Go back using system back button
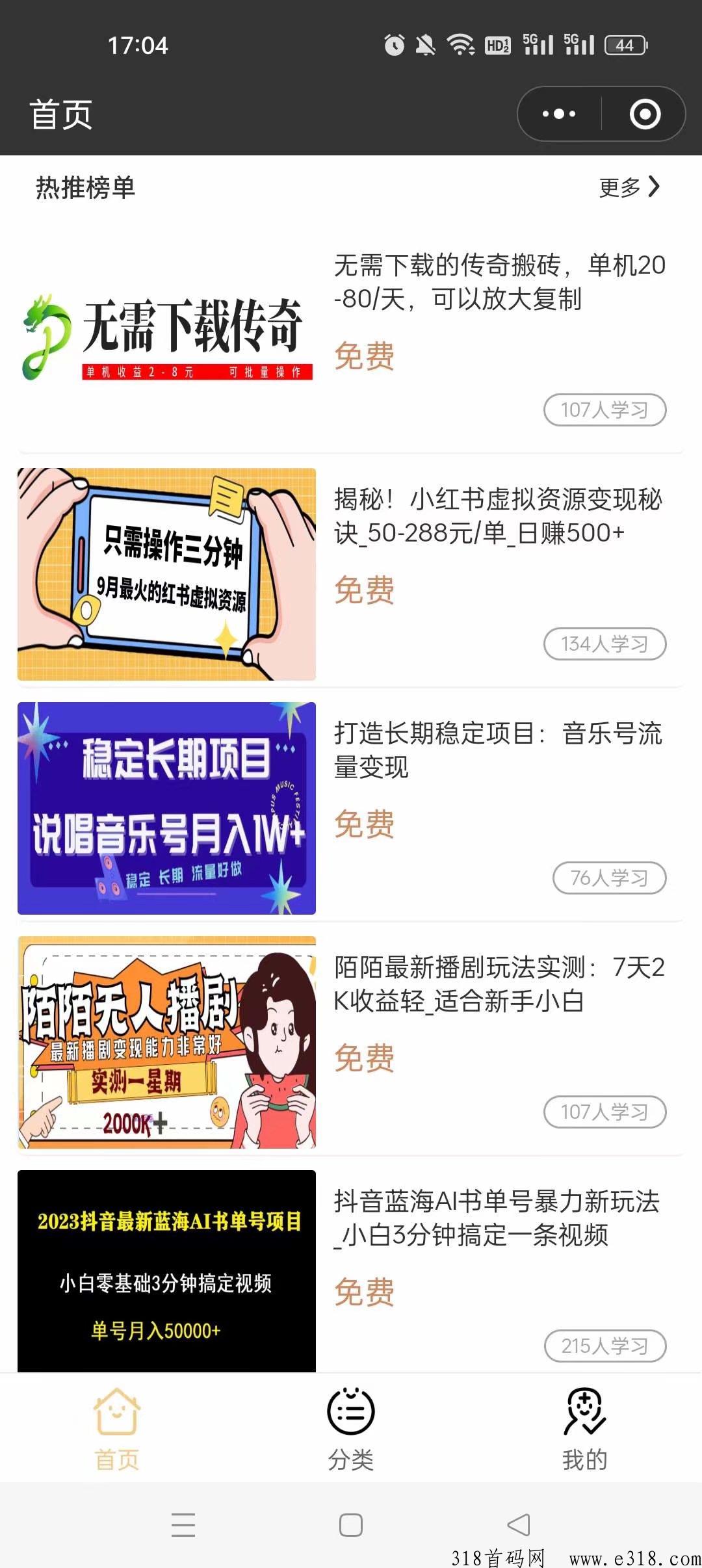This screenshot has width=702, height=1568. click(x=519, y=1524)
